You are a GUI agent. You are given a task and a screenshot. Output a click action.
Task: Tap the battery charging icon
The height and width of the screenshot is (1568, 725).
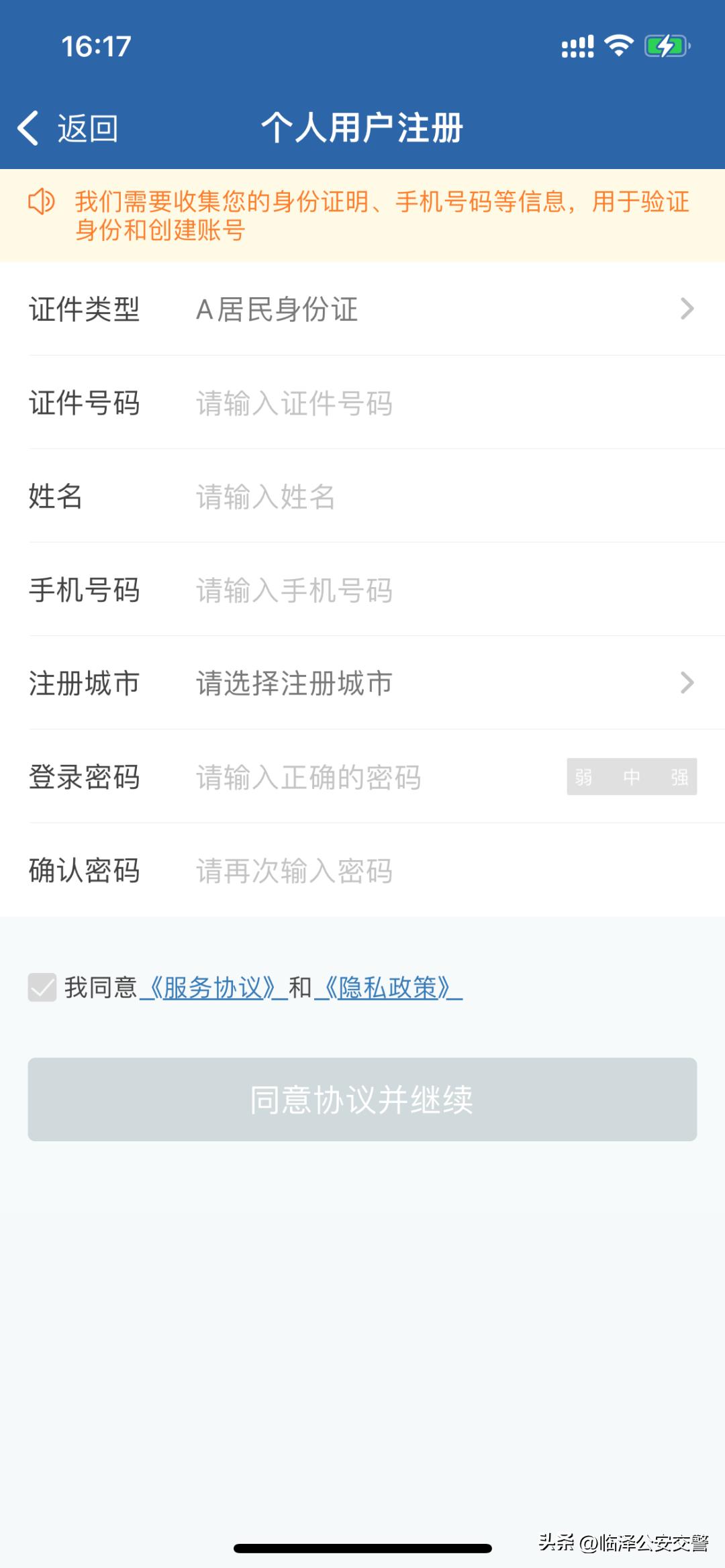pyautogui.click(x=667, y=44)
